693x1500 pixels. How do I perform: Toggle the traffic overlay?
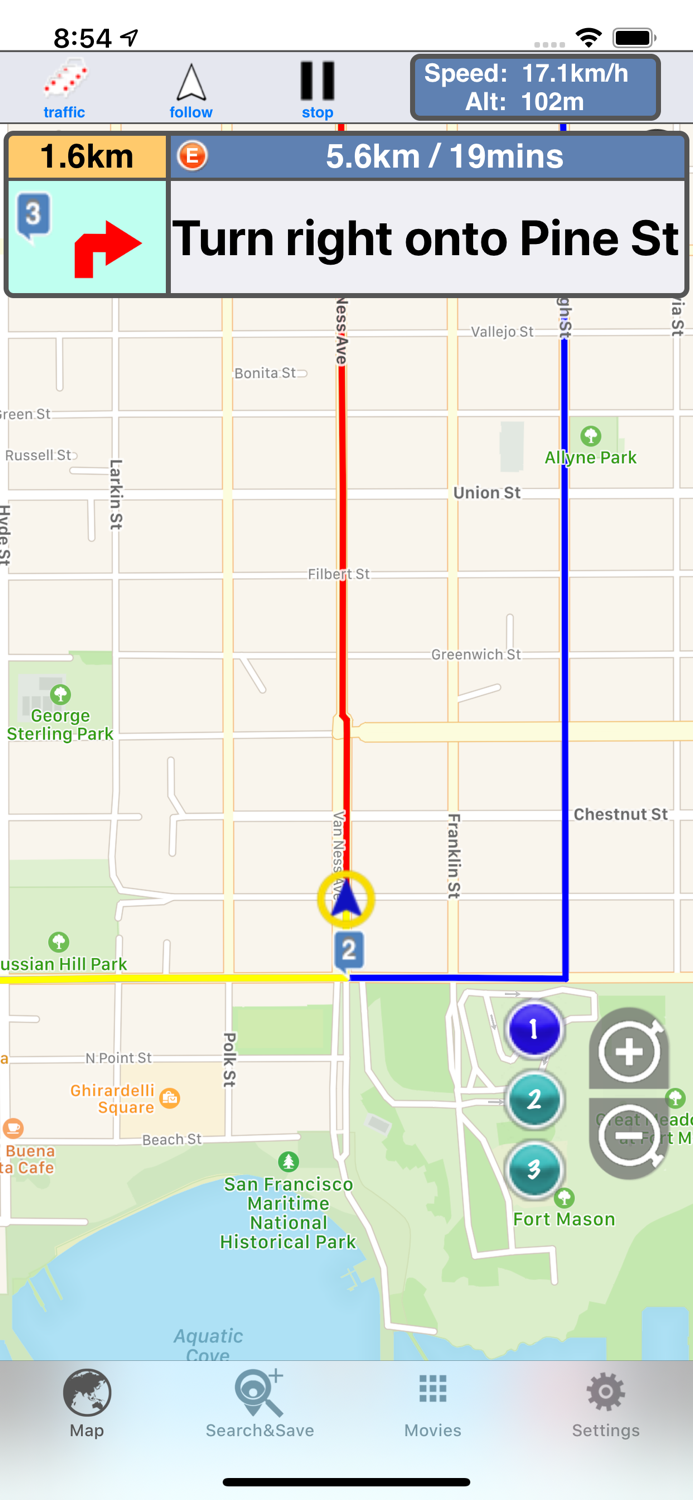coord(64,88)
